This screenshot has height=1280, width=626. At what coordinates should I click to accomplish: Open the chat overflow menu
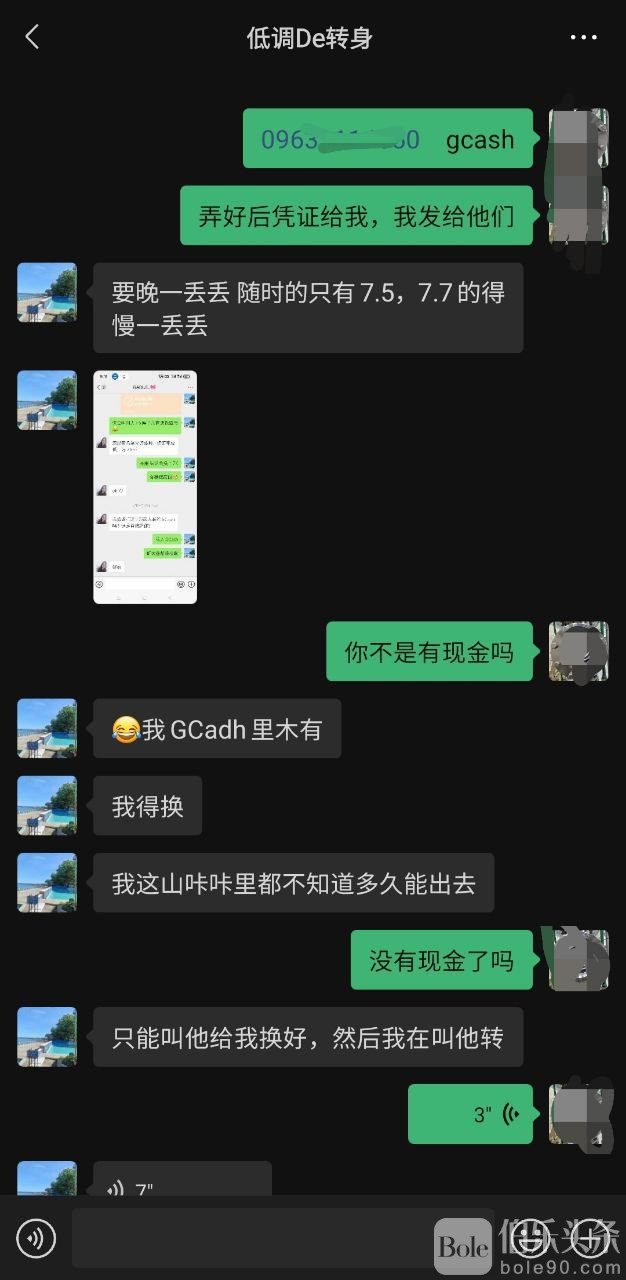coord(583,38)
